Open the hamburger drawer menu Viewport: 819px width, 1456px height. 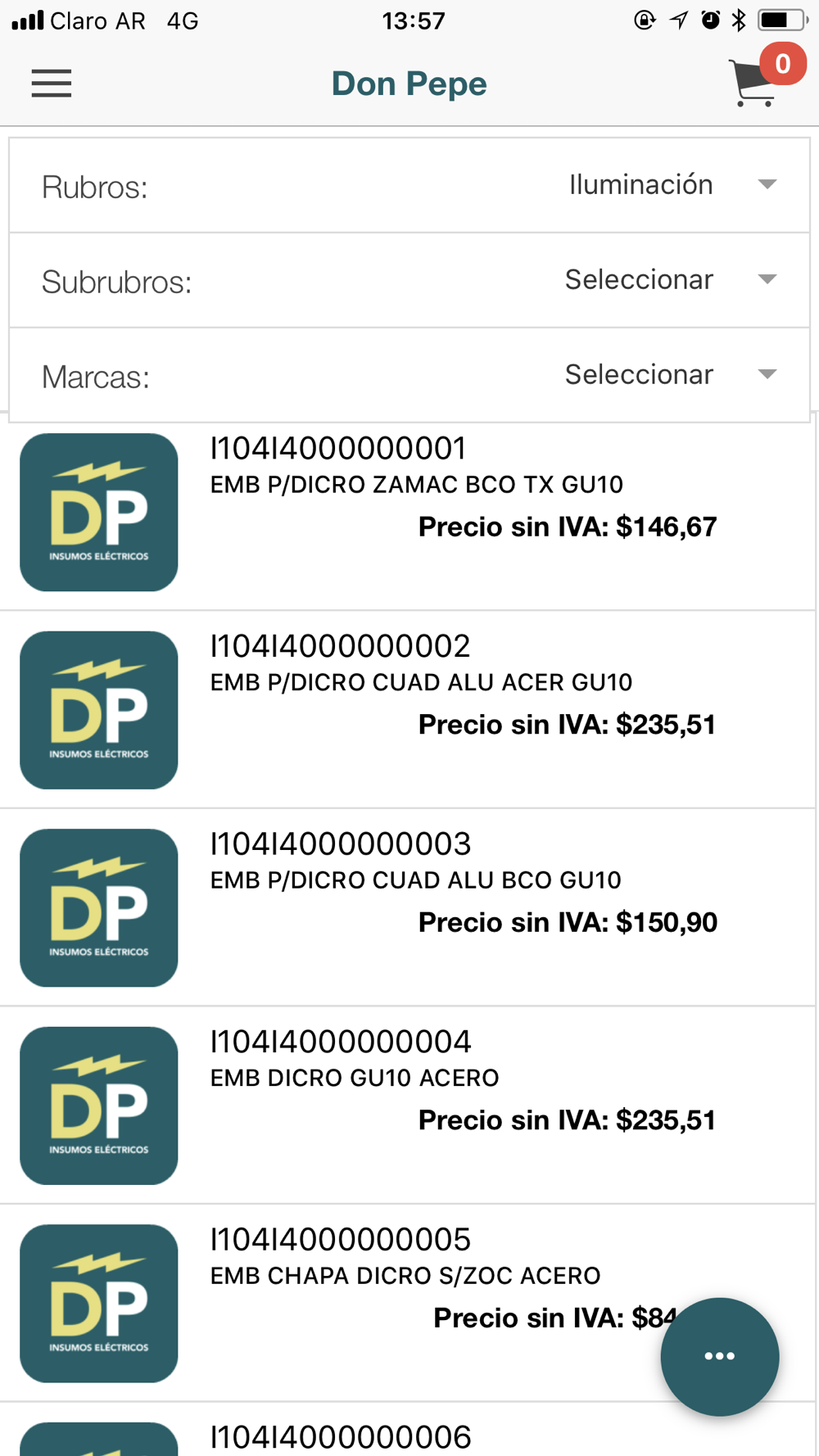tap(52, 84)
